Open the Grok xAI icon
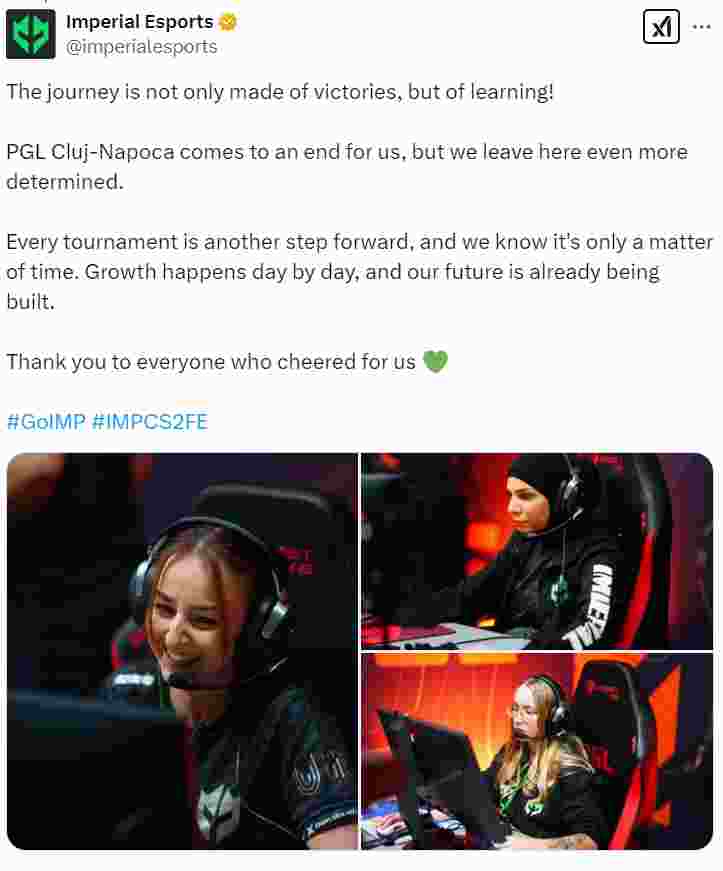Viewport: 723px width, 871px height. (x=661, y=27)
